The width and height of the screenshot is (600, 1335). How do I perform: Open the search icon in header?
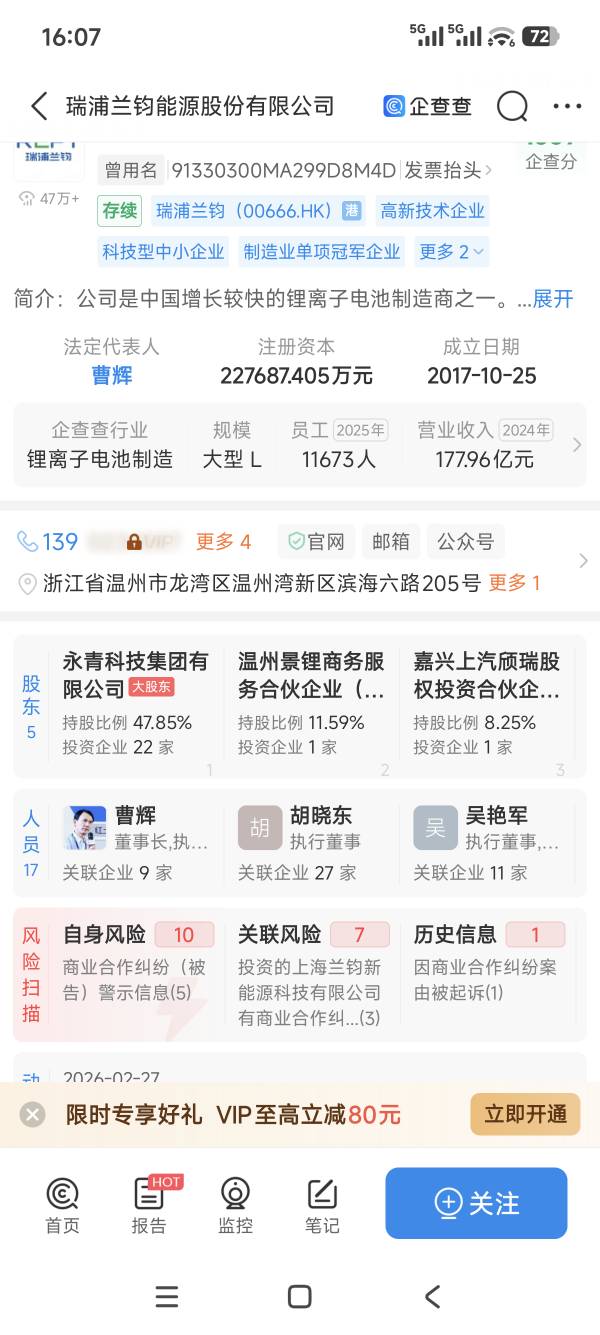[512, 106]
